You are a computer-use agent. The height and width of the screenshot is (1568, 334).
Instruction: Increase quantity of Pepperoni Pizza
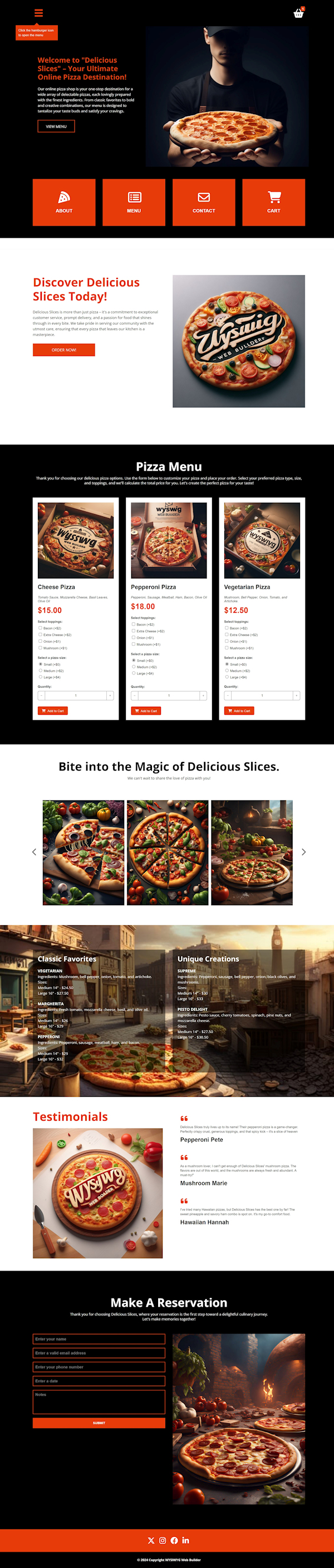click(x=203, y=695)
